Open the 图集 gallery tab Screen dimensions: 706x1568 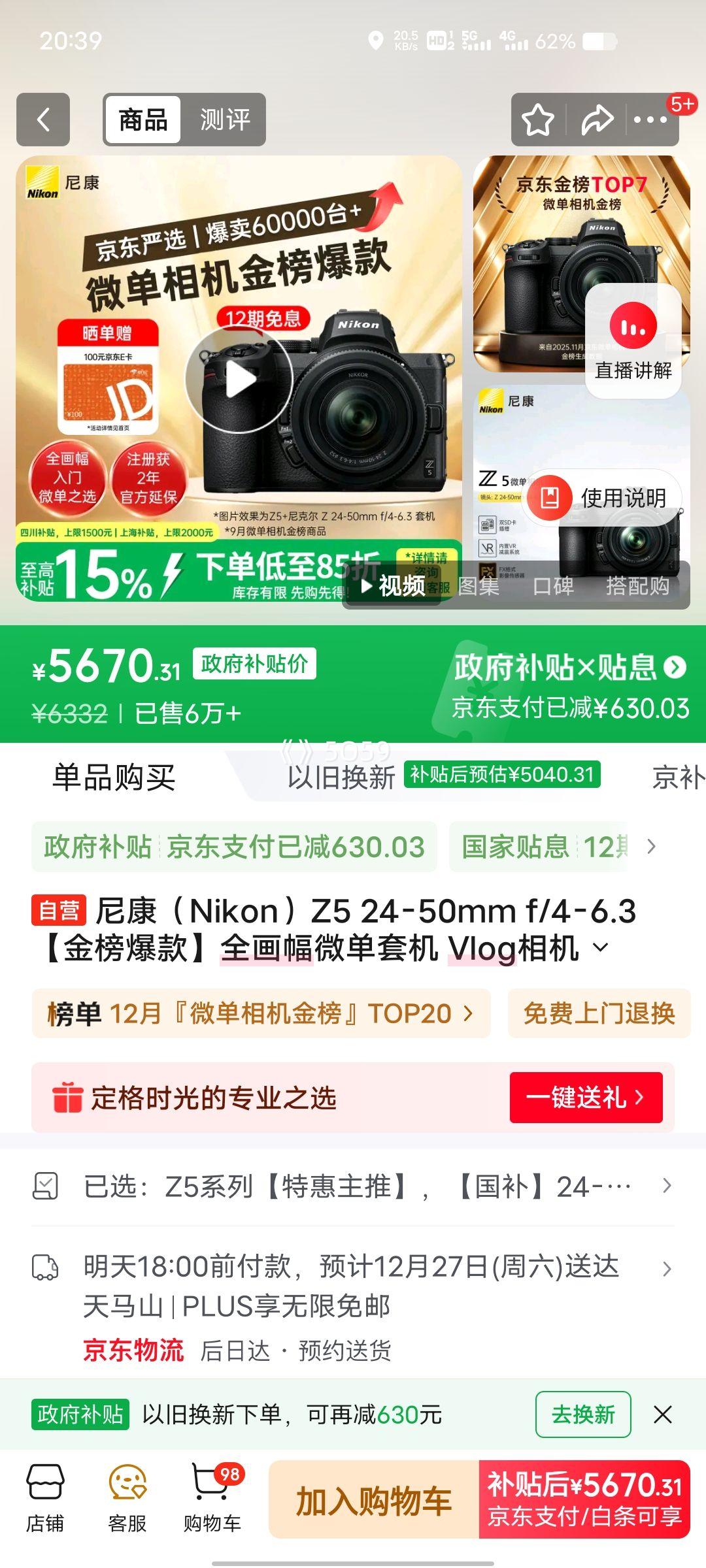point(478,587)
